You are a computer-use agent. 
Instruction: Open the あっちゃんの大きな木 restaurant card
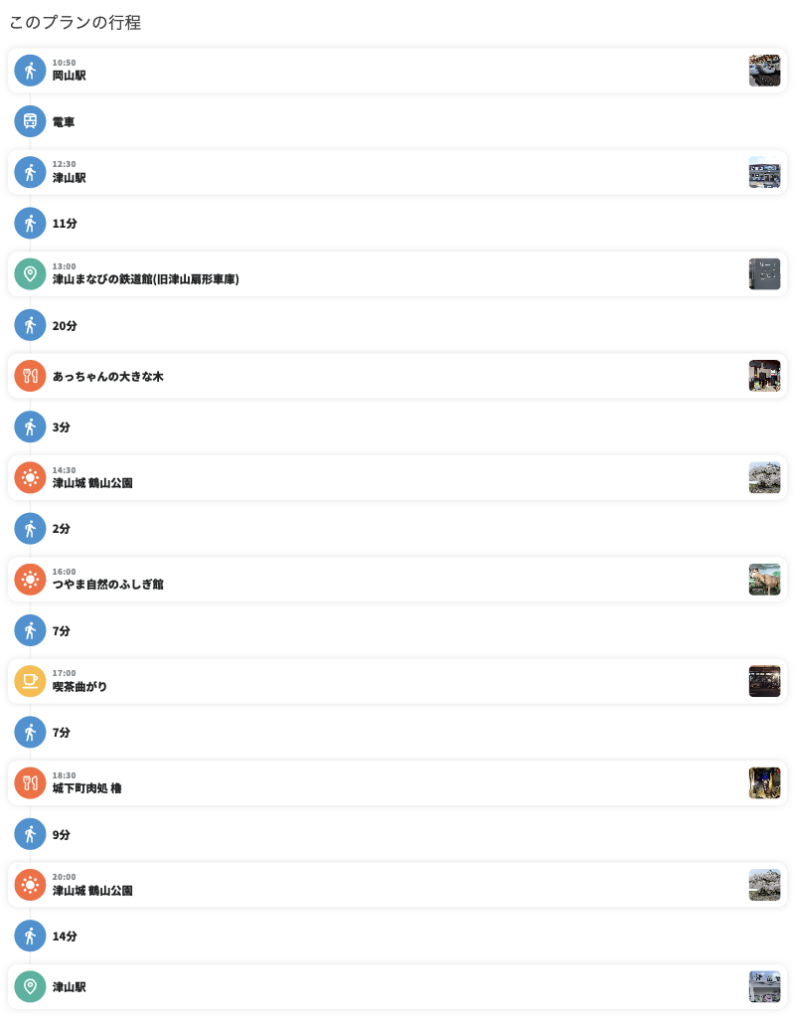tap(397, 376)
